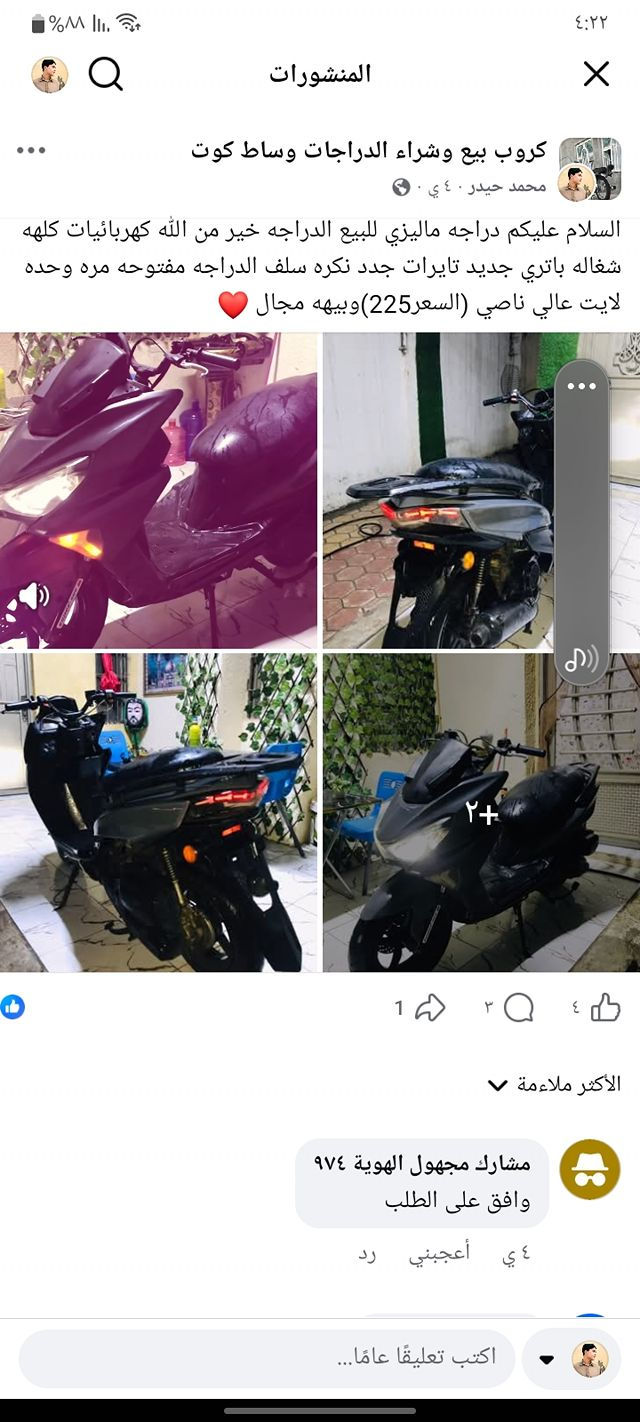640x1422 pixels.
Task: View the reactions on this post
Action: click(x=13, y=1007)
